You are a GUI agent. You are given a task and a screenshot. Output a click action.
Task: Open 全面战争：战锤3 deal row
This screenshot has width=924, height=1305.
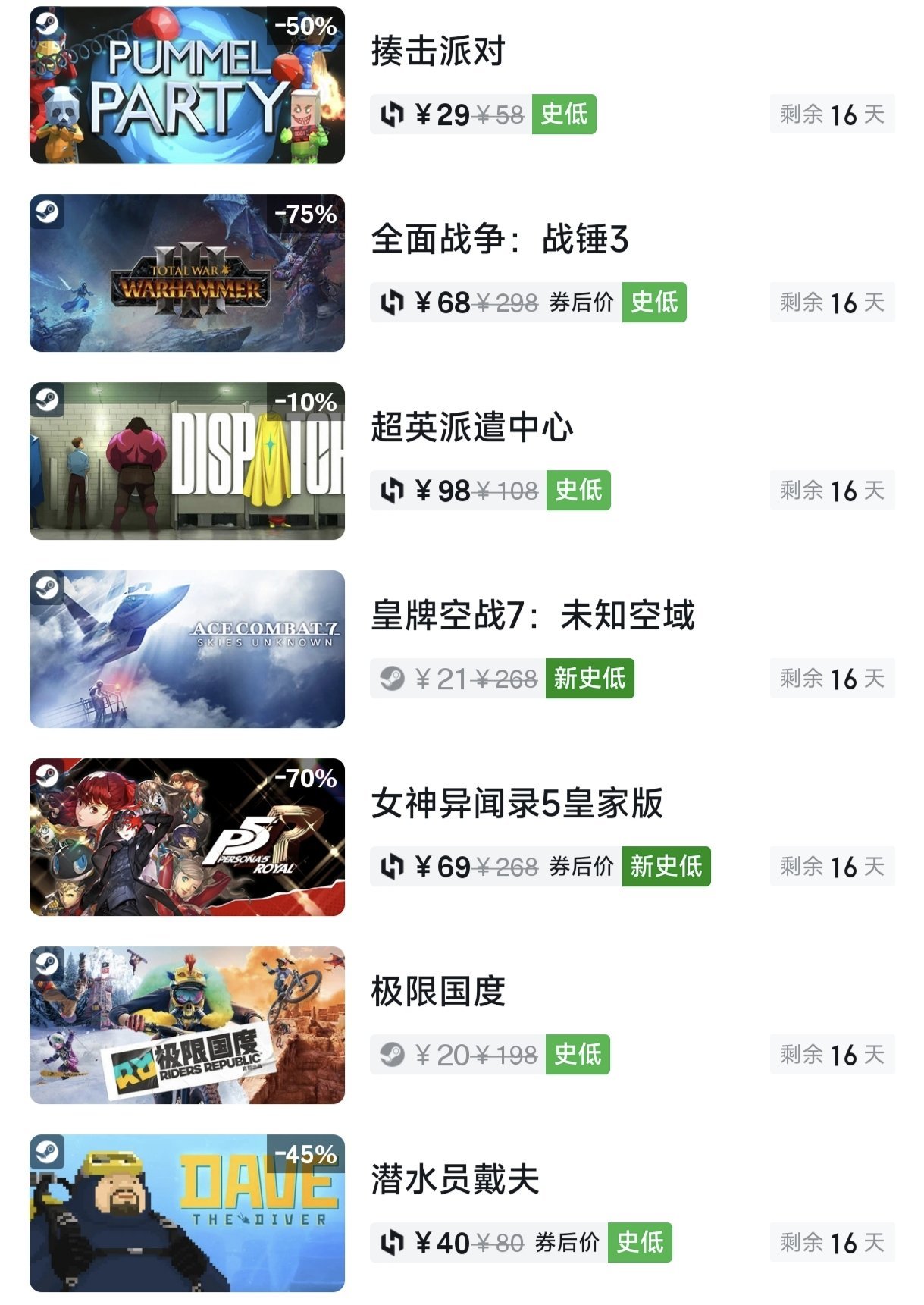499,240
